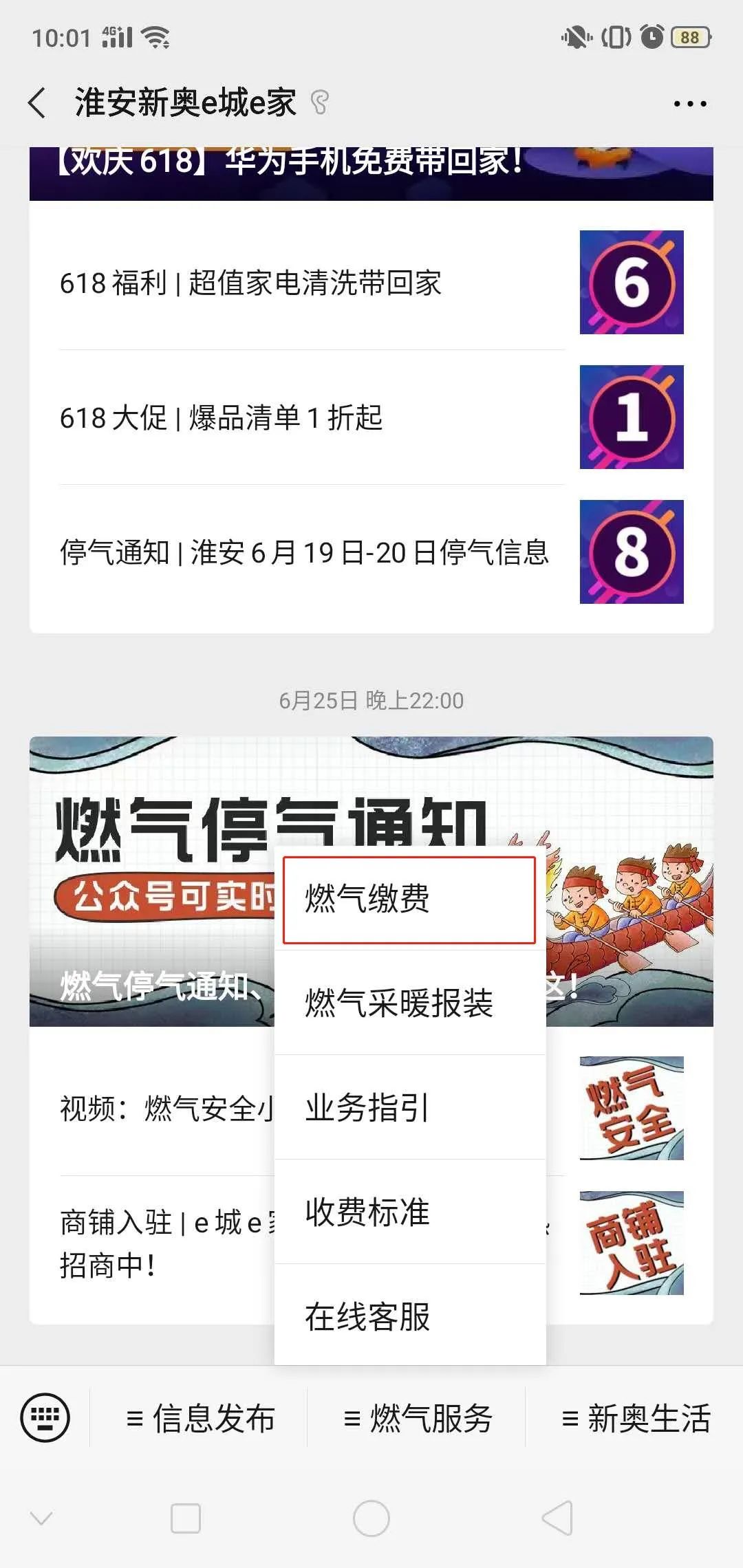Screen dimensions: 743x1568
Task: View 收费标准 menu option
Action: [409, 1212]
